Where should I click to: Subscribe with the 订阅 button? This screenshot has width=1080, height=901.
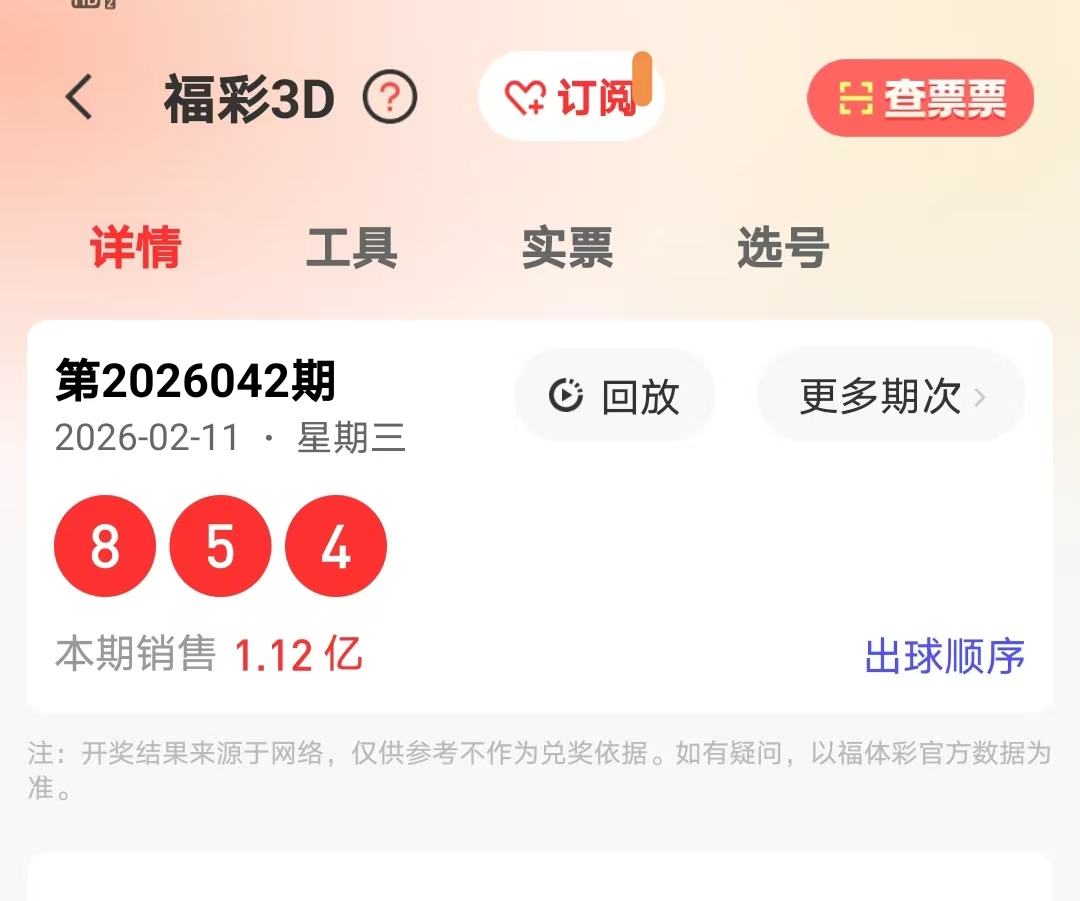tap(571, 98)
